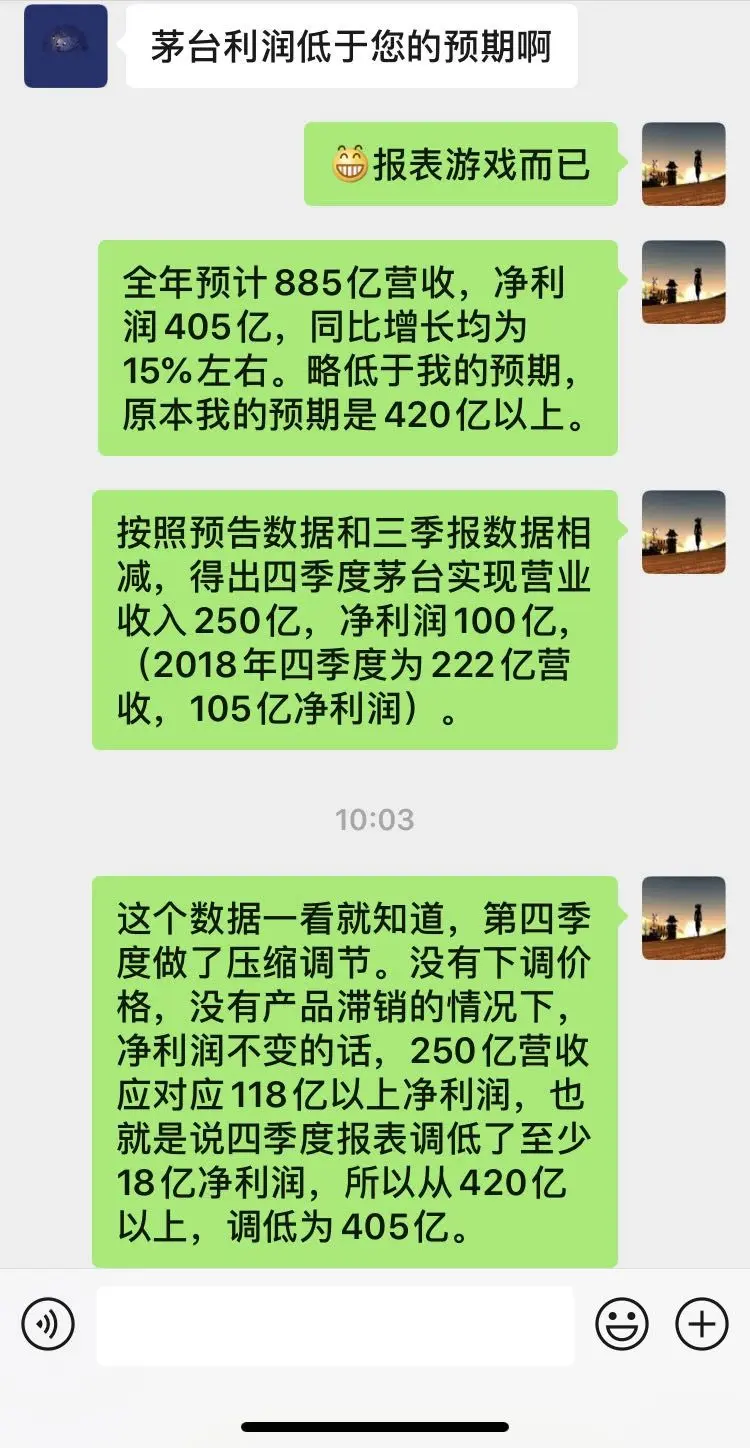Open the avatar beside the 茅台利润 message
Screen dimensions: 750x1448
pos(66,46)
